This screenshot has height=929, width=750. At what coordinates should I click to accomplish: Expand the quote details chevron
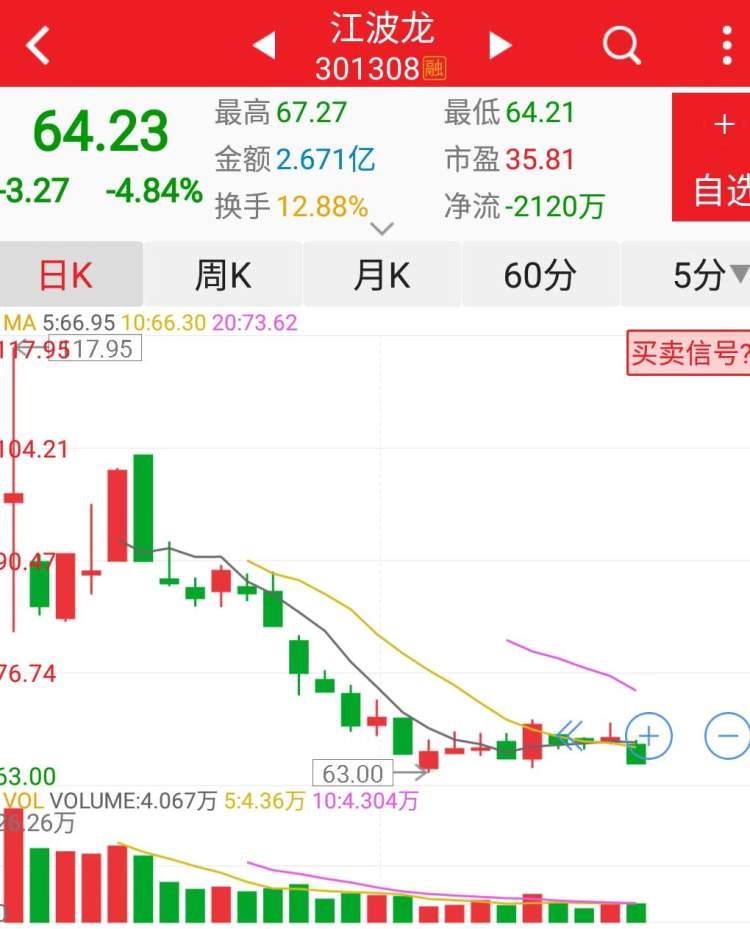[x=382, y=229]
